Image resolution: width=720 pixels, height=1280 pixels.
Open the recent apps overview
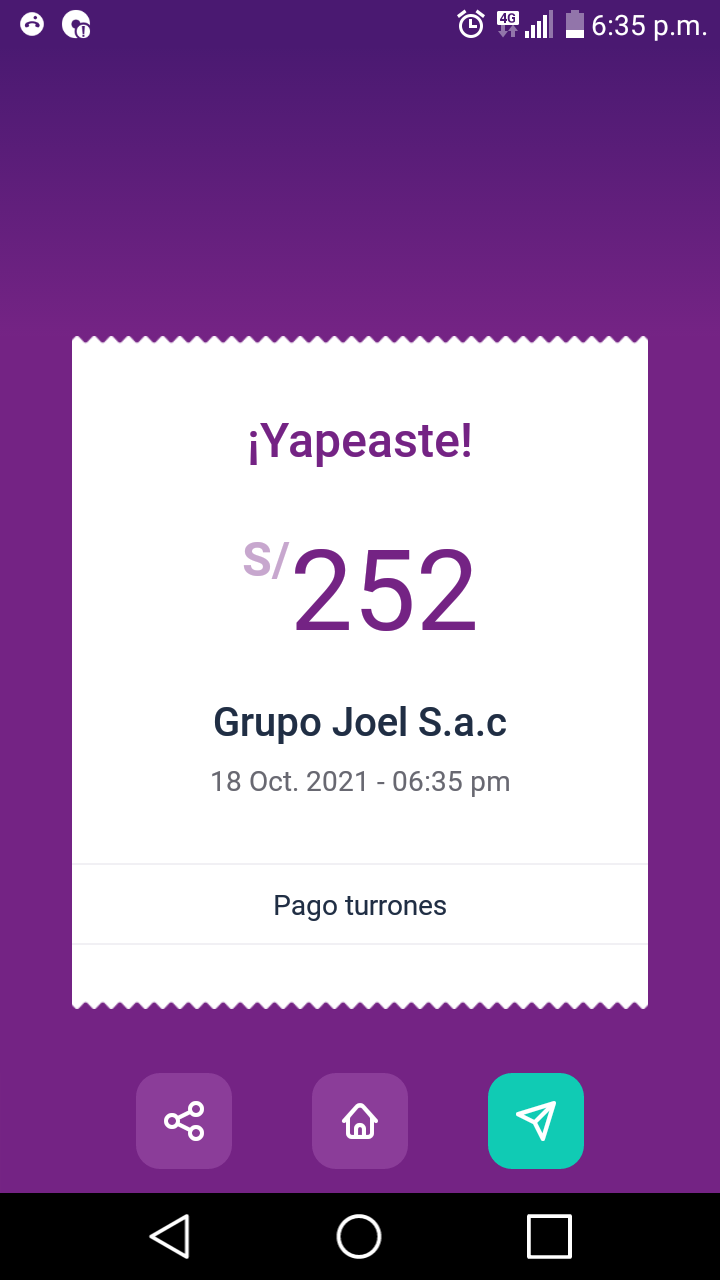pyautogui.click(x=549, y=1236)
